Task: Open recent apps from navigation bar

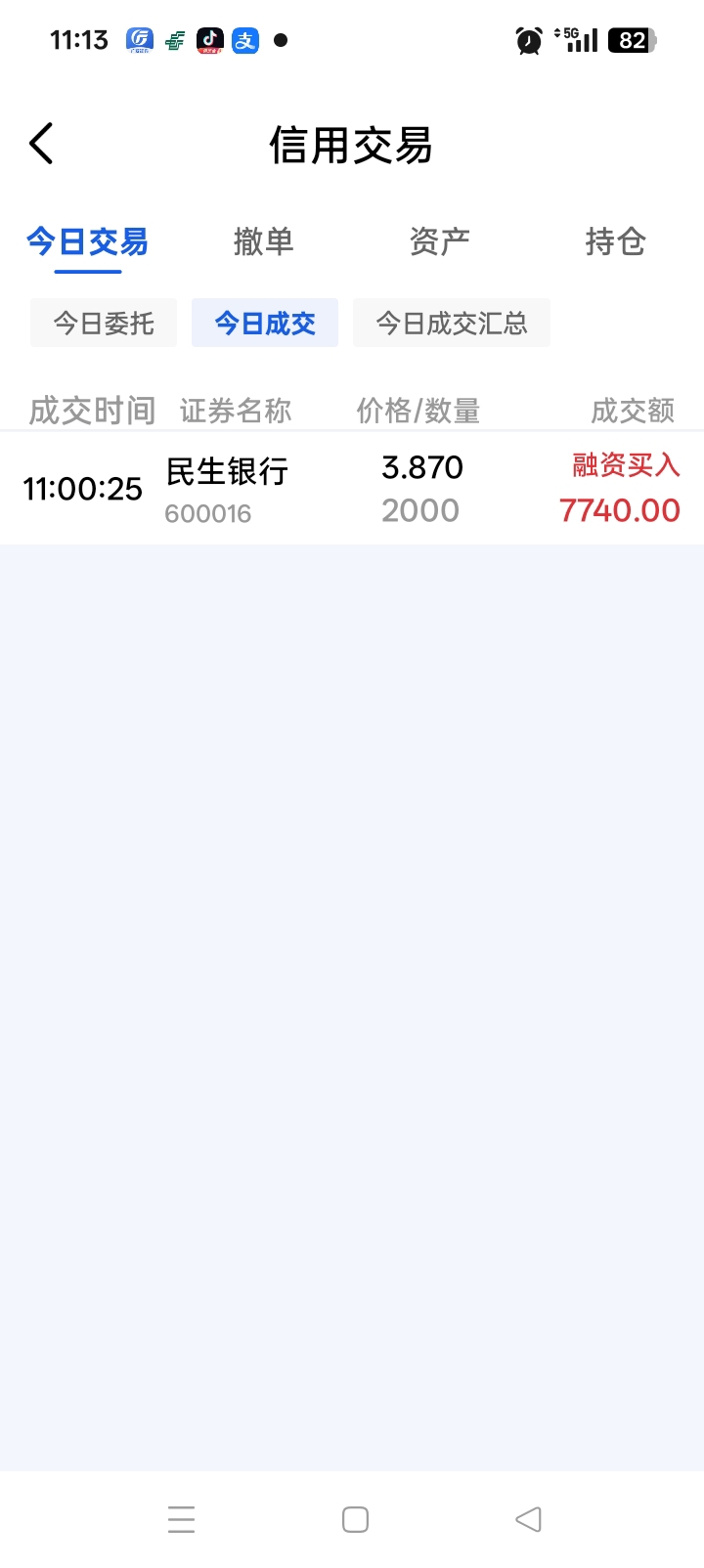Action: tap(181, 1519)
